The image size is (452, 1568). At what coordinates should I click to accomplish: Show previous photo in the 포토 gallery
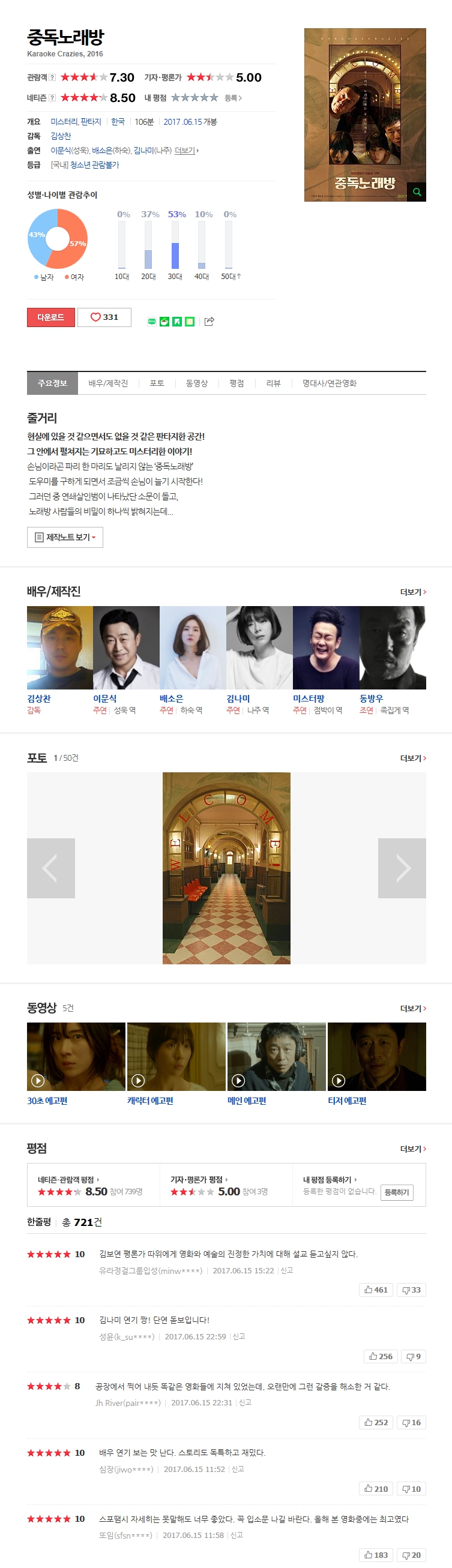50,867
